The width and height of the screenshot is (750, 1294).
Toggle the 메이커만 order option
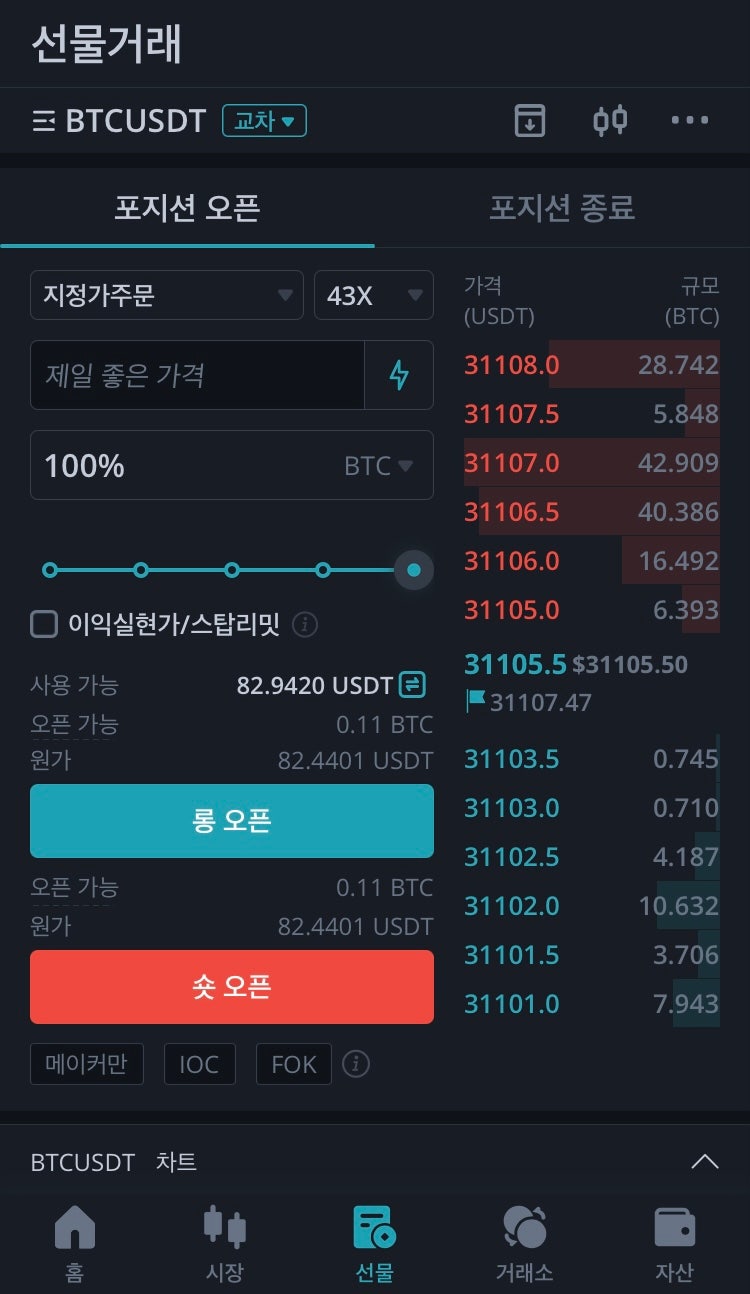(86, 1064)
